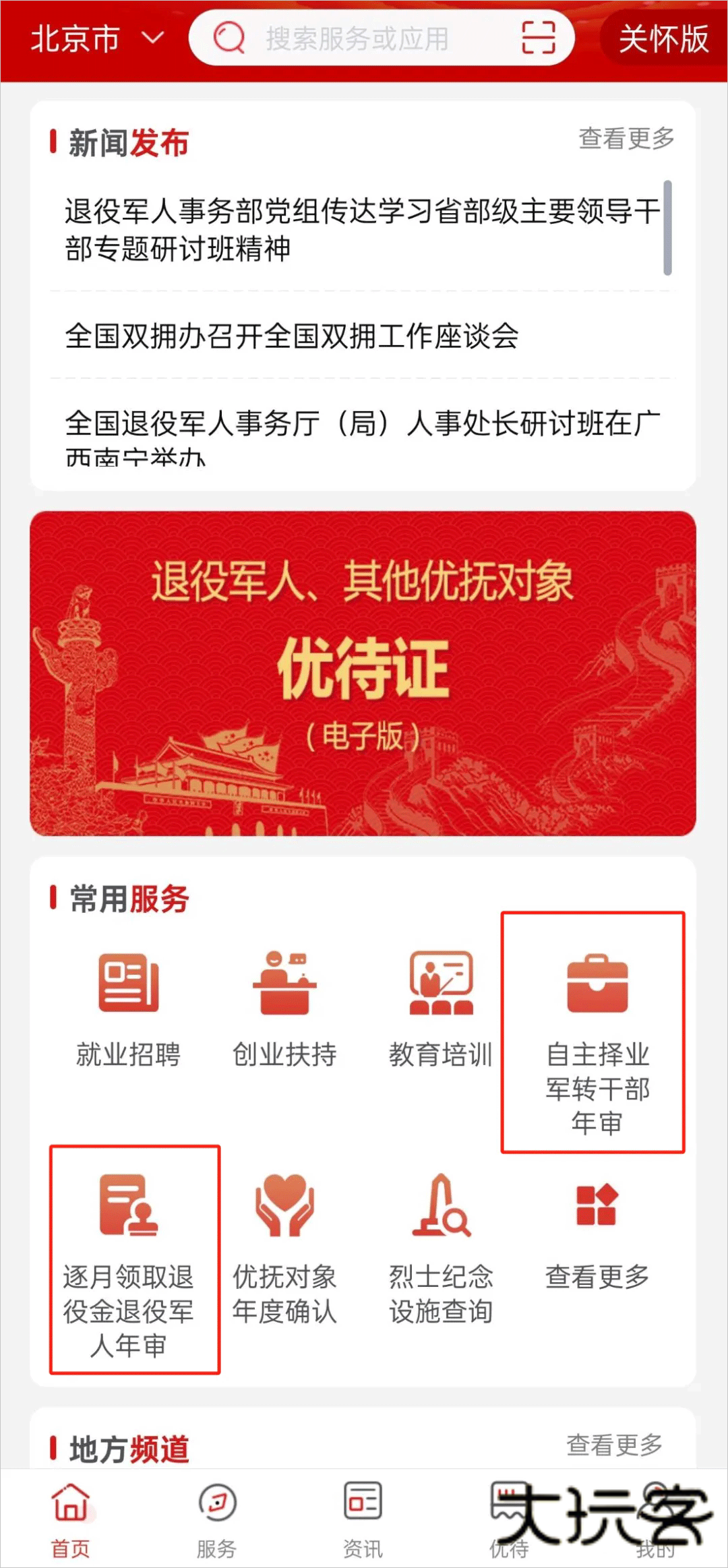This screenshot has width=728, height=1568.
Task: Open 自主择业军转干部年审 service
Action: click(x=597, y=1033)
